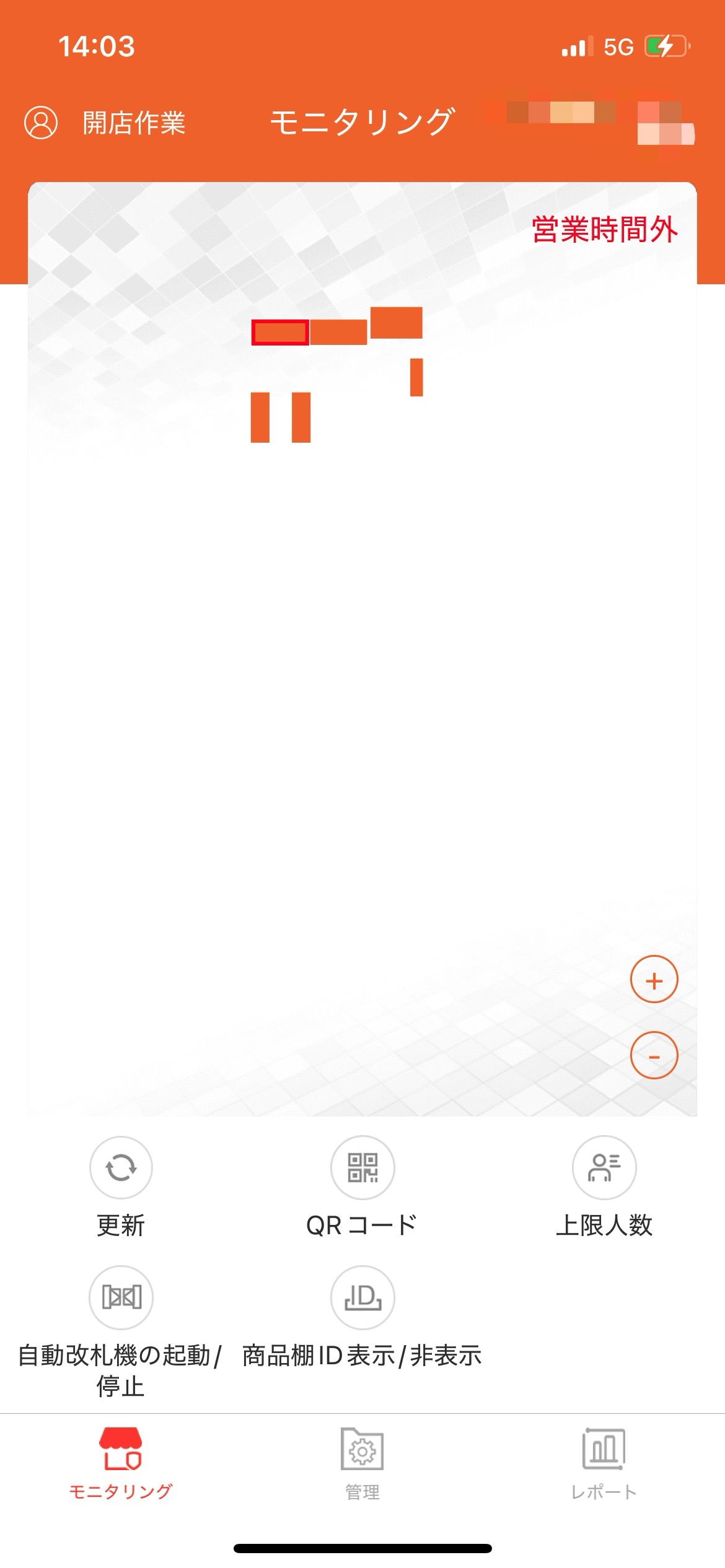
Task: Tap the 開店作業 button
Action: pyautogui.click(x=134, y=123)
